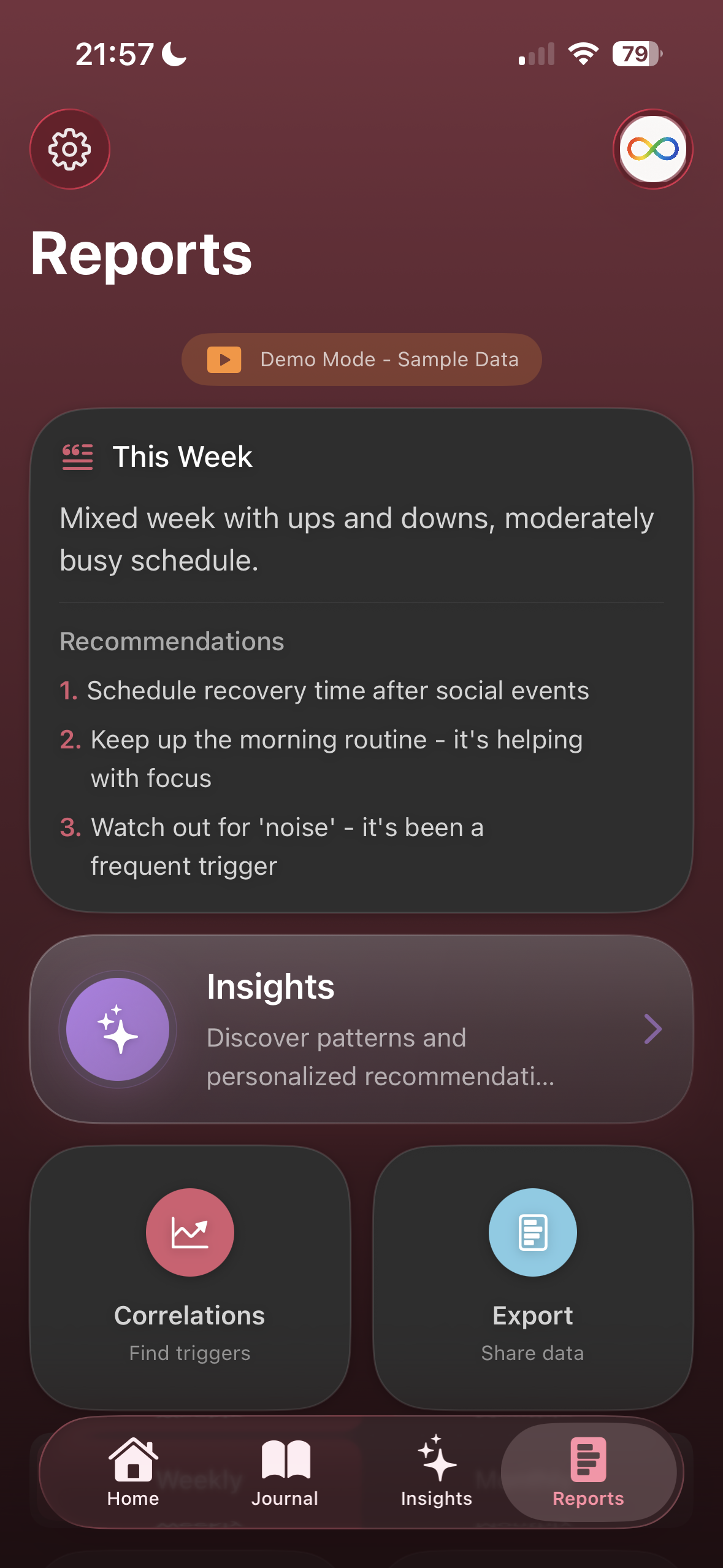Go to the Insights tab in bottom bar
Image resolution: width=723 pixels, height=1568 pixels.
(437, 1472)
